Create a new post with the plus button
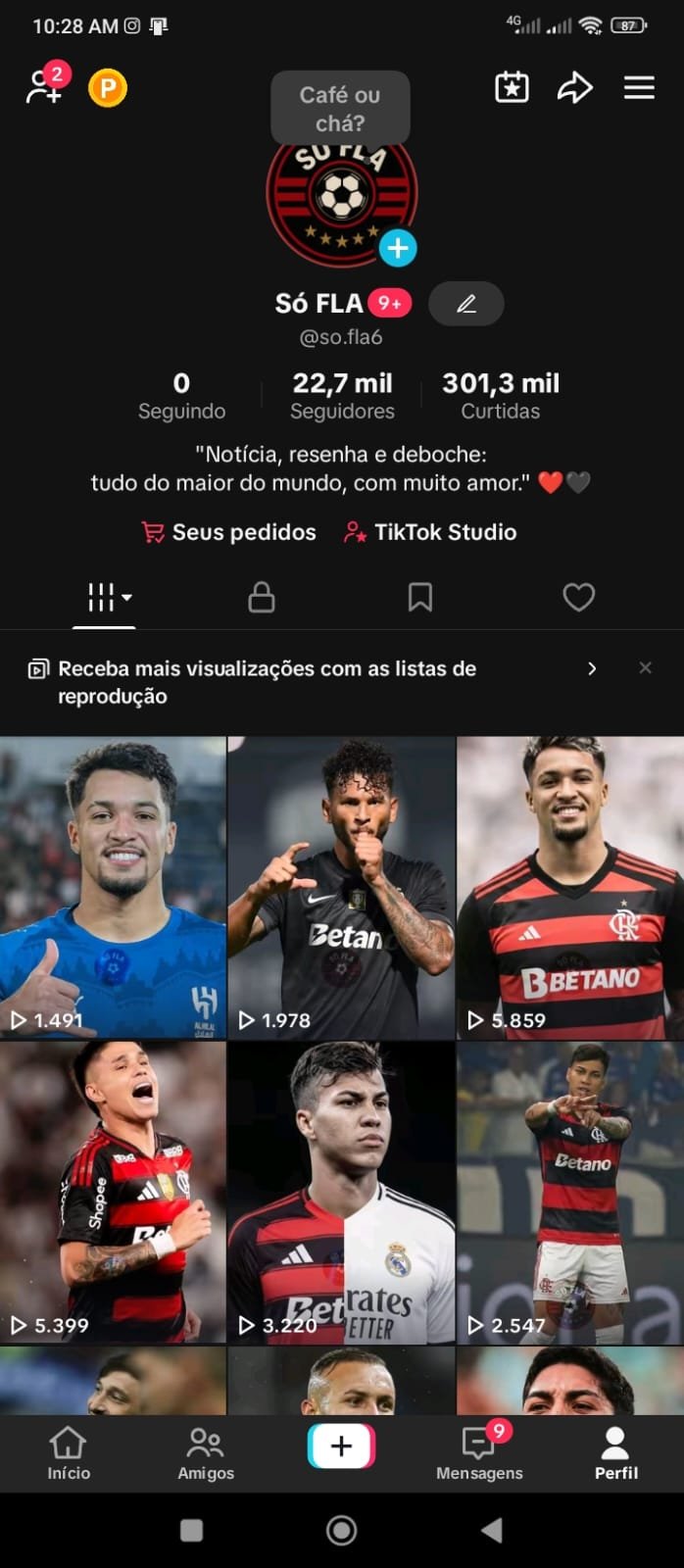The height and width of the screenshot is (1568, 684). click(341, 1445)
